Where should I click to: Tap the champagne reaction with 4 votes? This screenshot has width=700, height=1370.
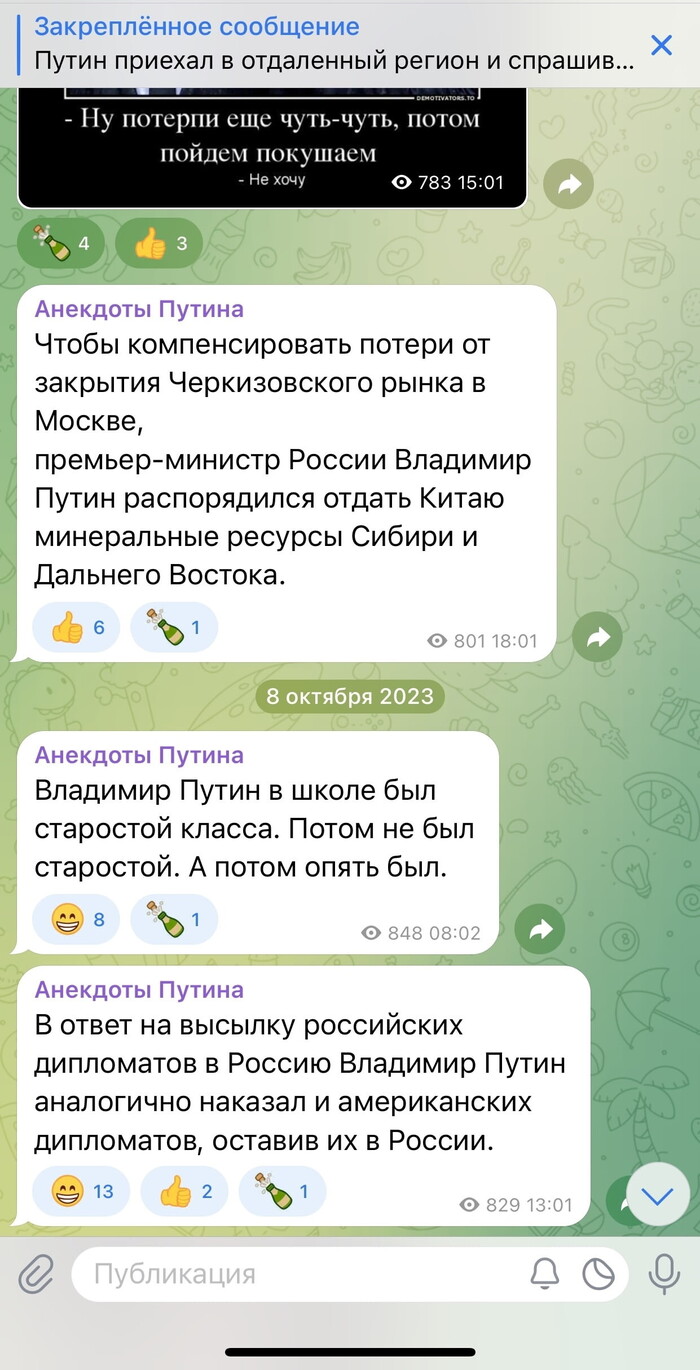pos(61,243)
